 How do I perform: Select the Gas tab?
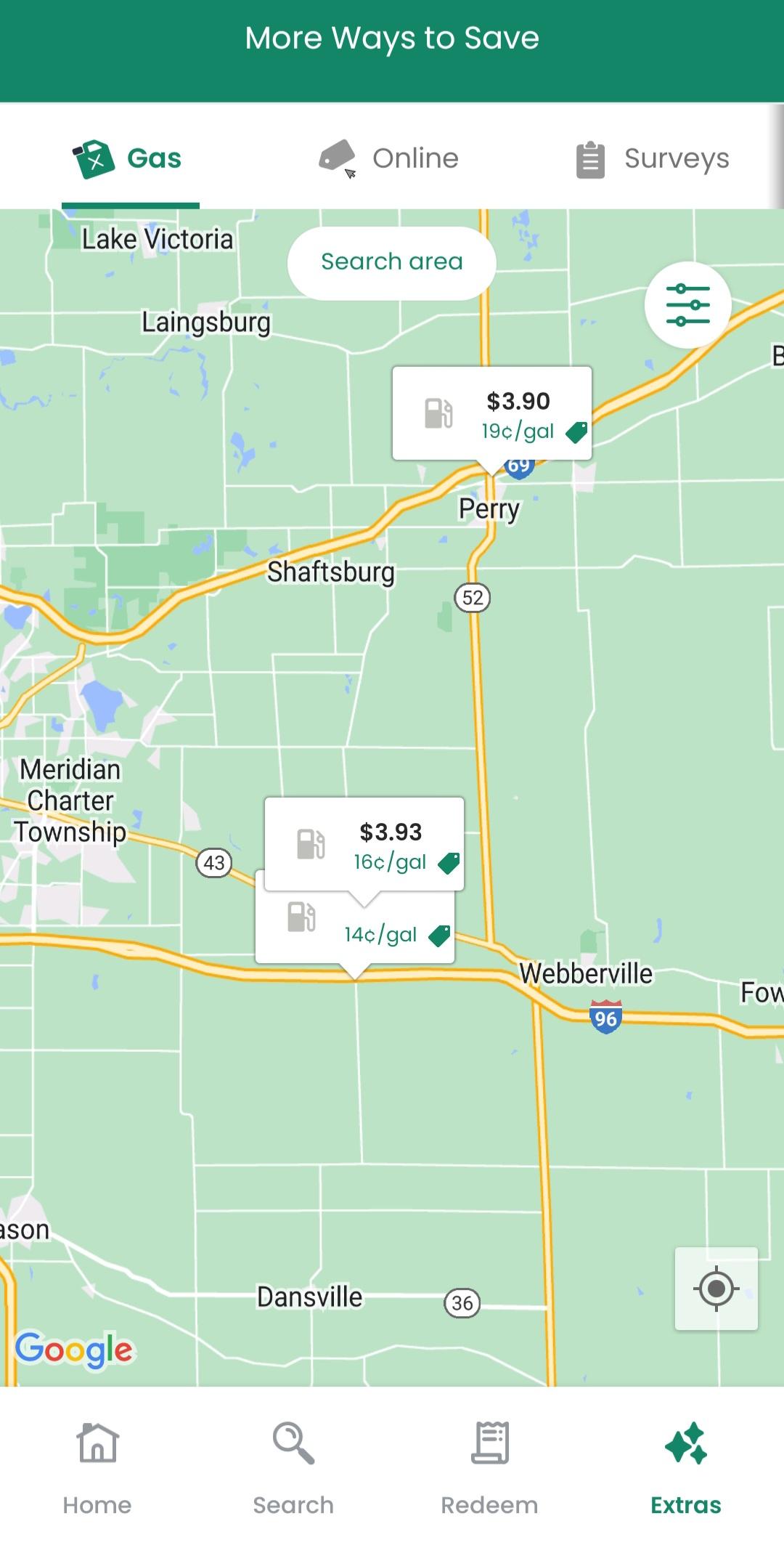click(128, 158)
